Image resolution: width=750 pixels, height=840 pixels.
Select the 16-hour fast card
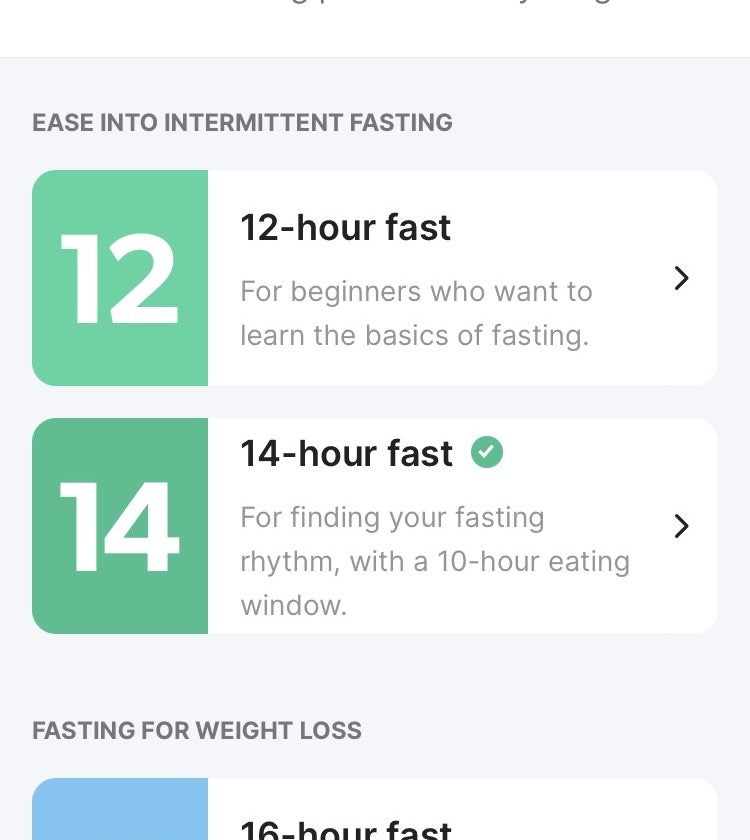374,815
